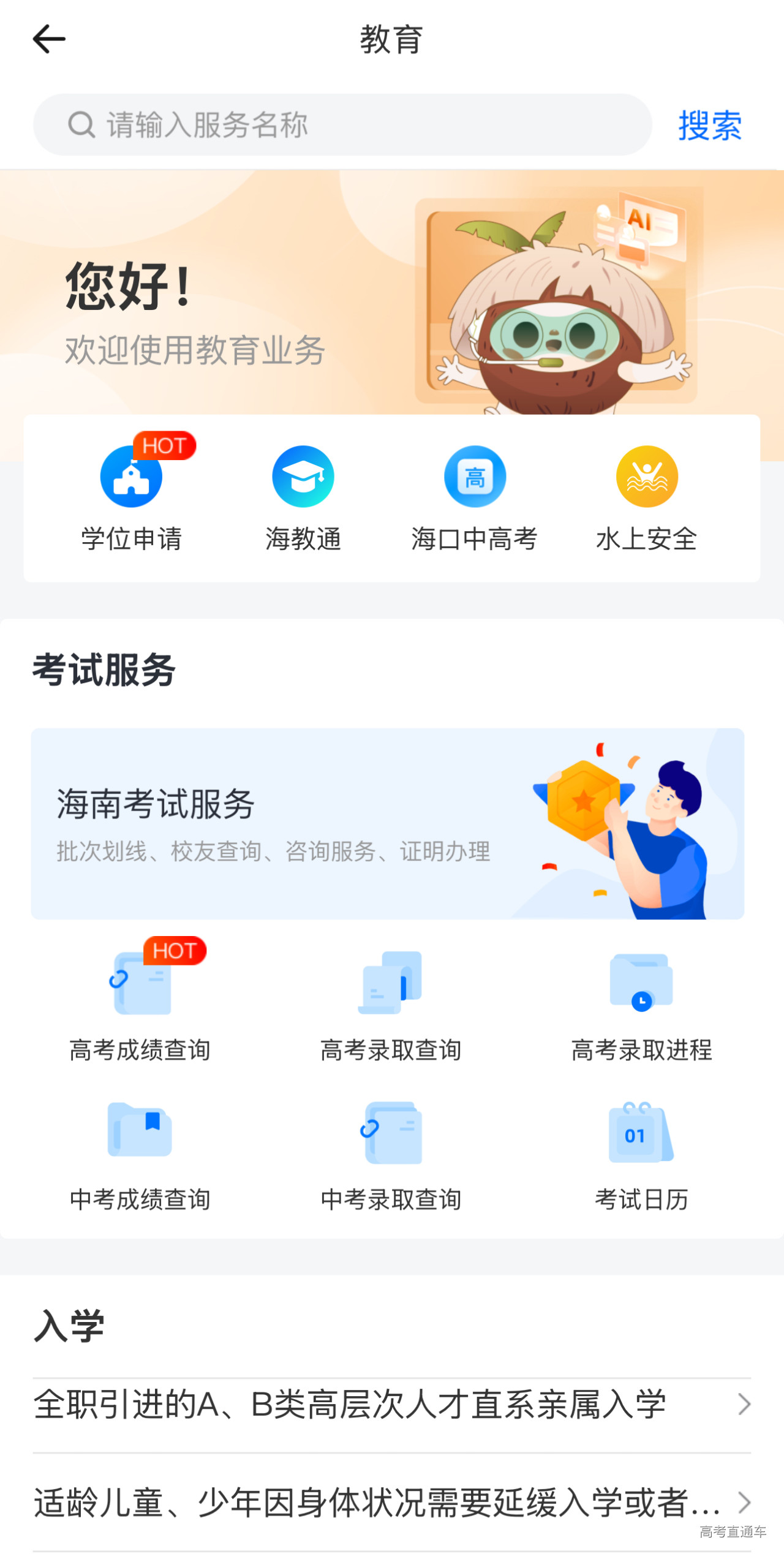The width and height of the screenshot is (784, 1556).
Task: Open the 适龄儿童、少年 延缓入学 row
Action: click(392, 1502)
